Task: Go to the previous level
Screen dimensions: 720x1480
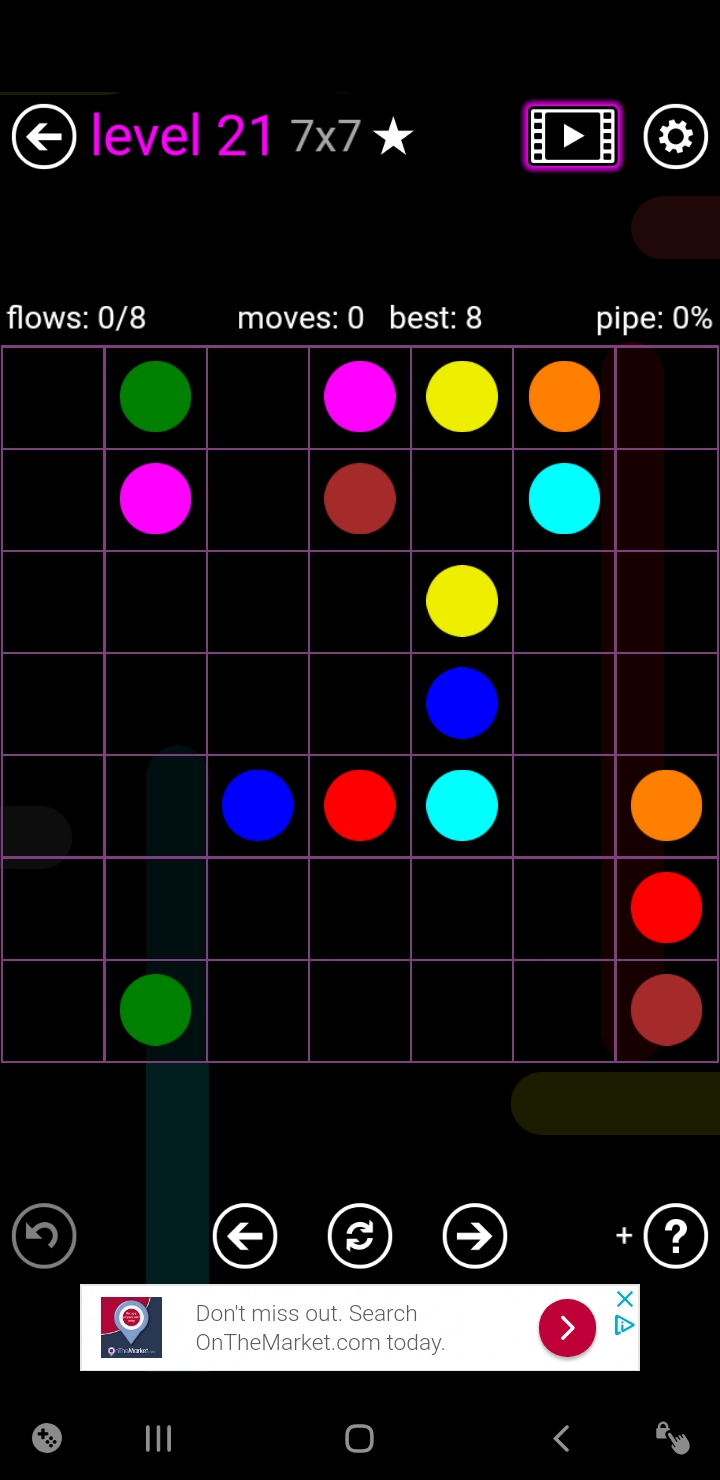Action: tap(245, 1236)
